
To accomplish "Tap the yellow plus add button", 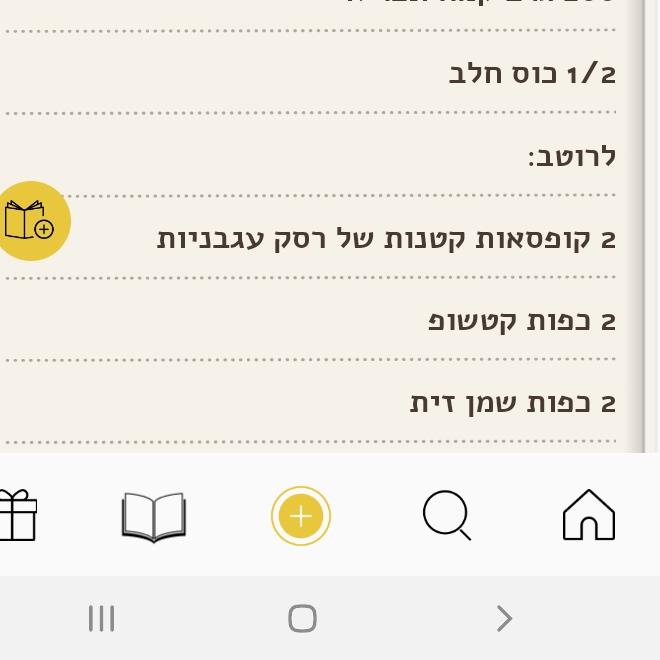I will 301,516.
